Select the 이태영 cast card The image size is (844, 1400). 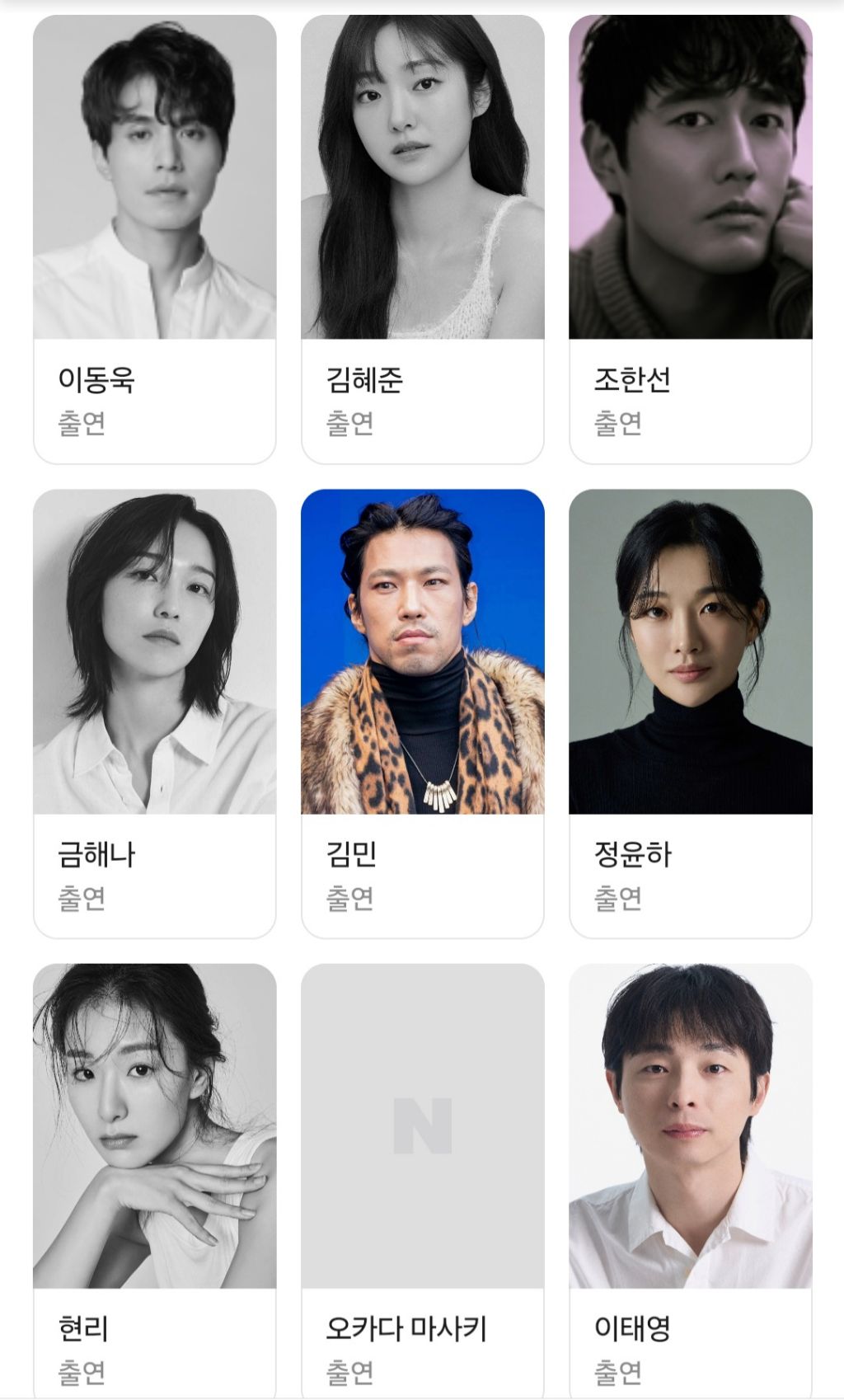click(x=691, y=1182)
